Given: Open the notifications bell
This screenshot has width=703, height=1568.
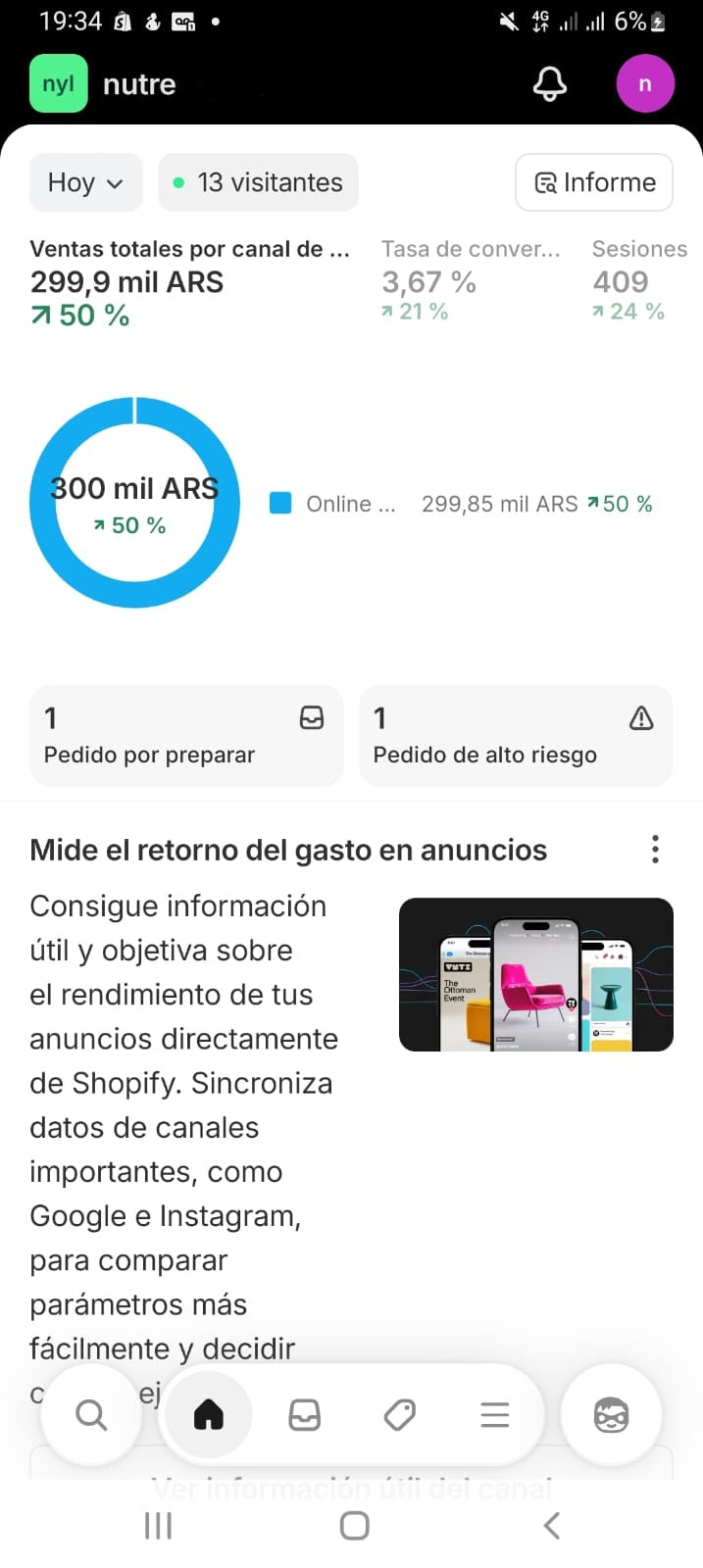Looking at the screenshot, I should point(549,84).
